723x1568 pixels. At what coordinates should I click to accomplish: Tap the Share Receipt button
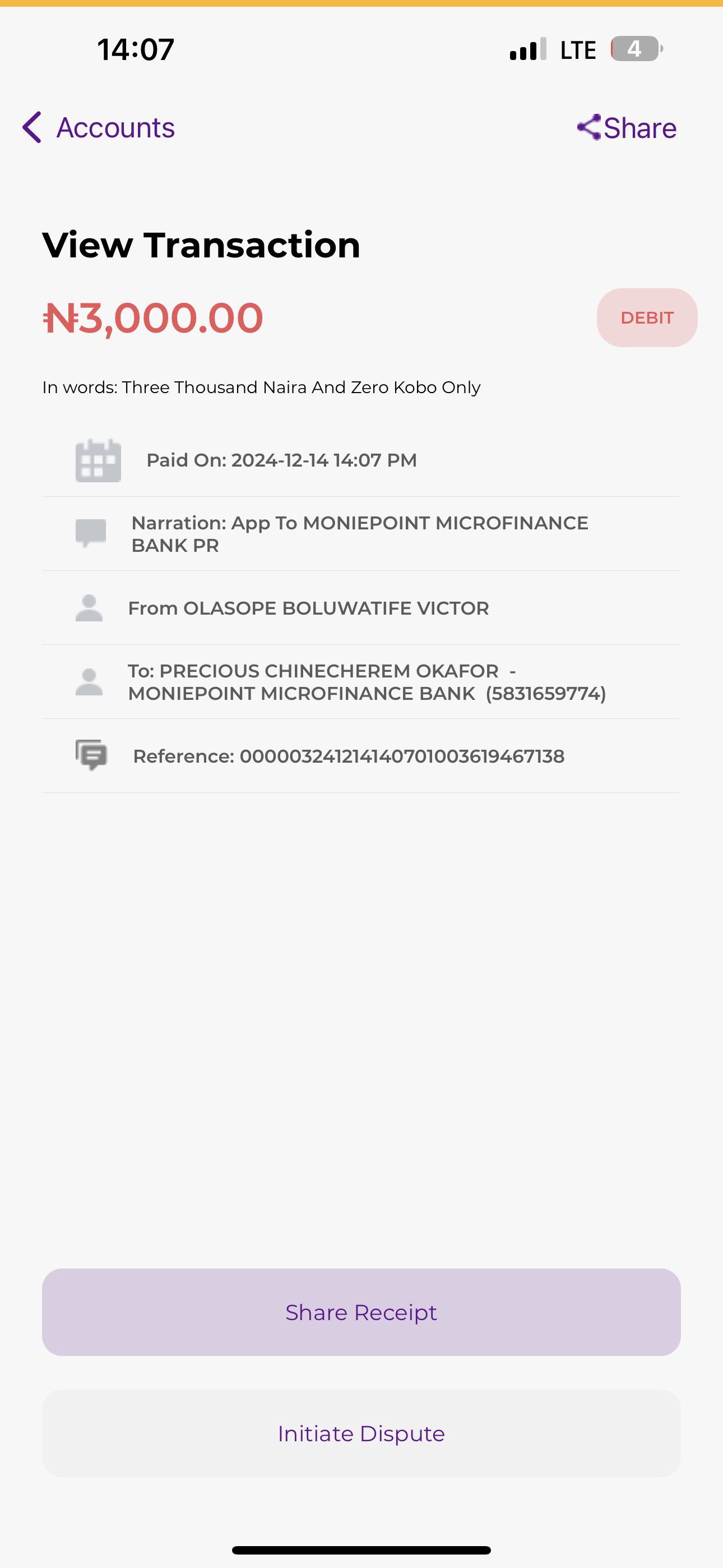[361, 1312]
